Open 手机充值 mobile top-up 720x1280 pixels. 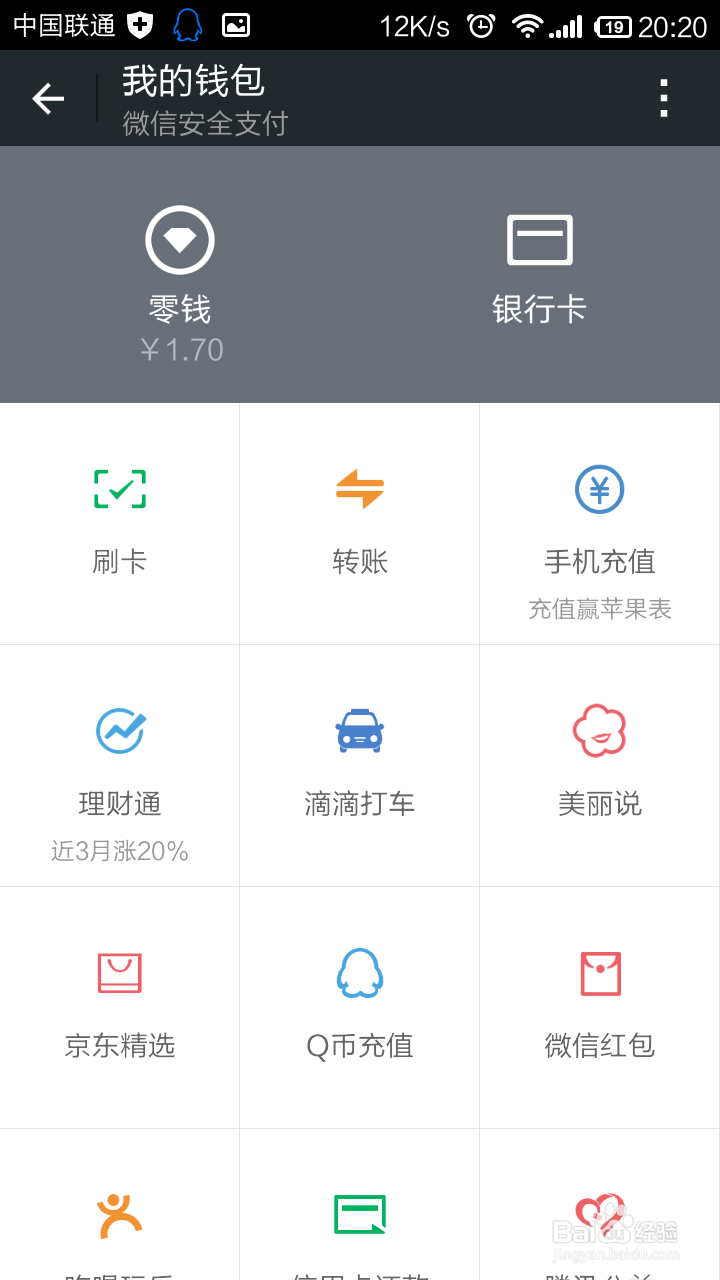point(600,520)
